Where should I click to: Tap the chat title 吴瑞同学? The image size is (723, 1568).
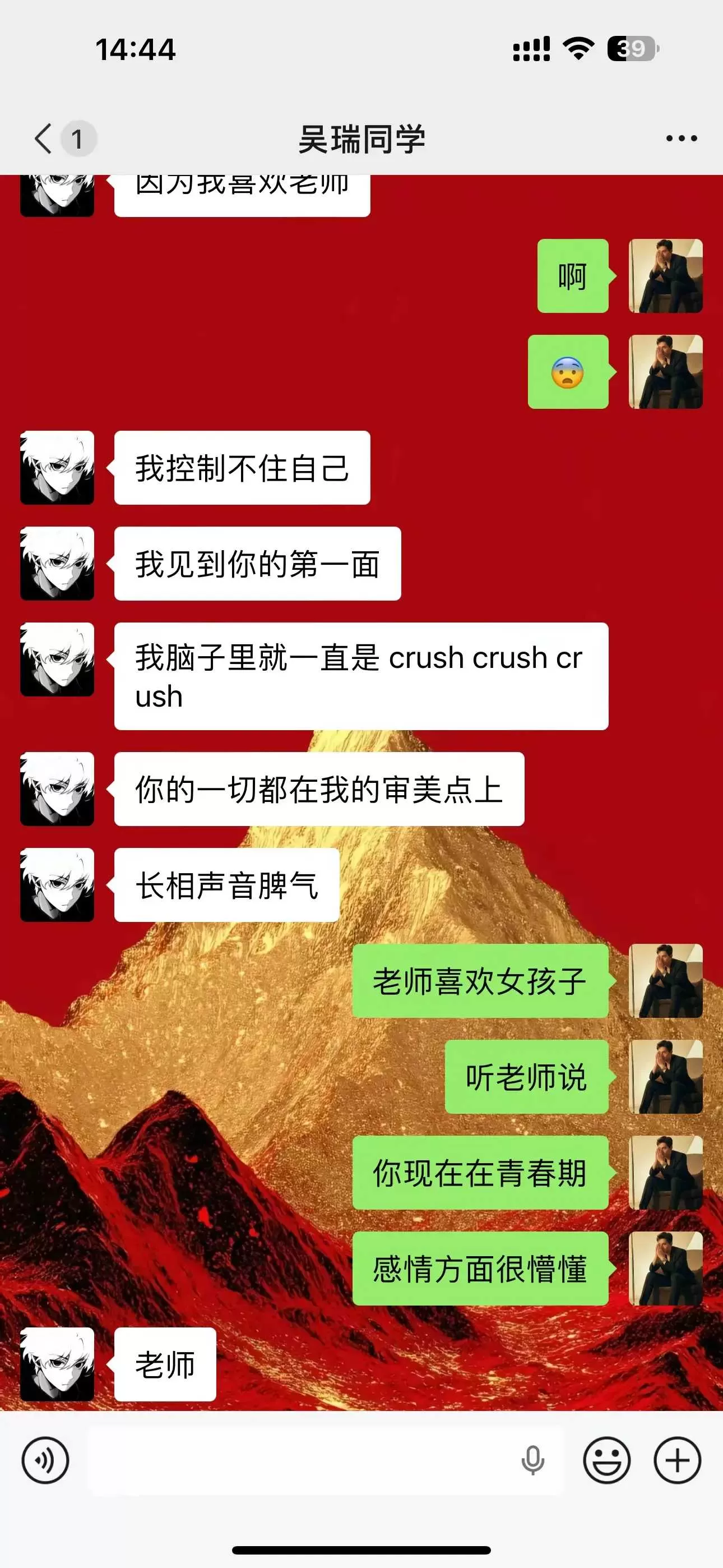[361, 139]
